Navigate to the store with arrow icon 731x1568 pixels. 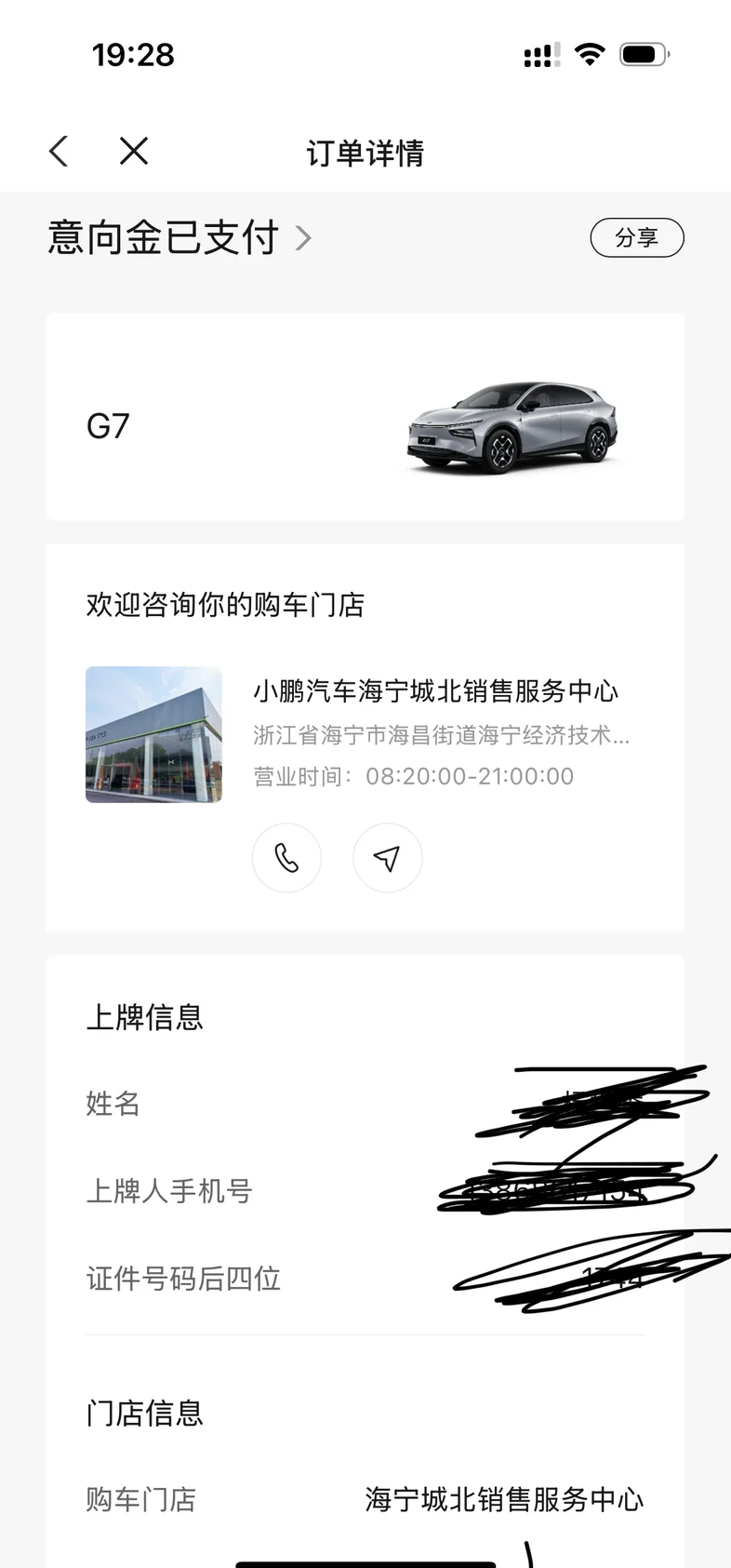click(x=387, y=858)
